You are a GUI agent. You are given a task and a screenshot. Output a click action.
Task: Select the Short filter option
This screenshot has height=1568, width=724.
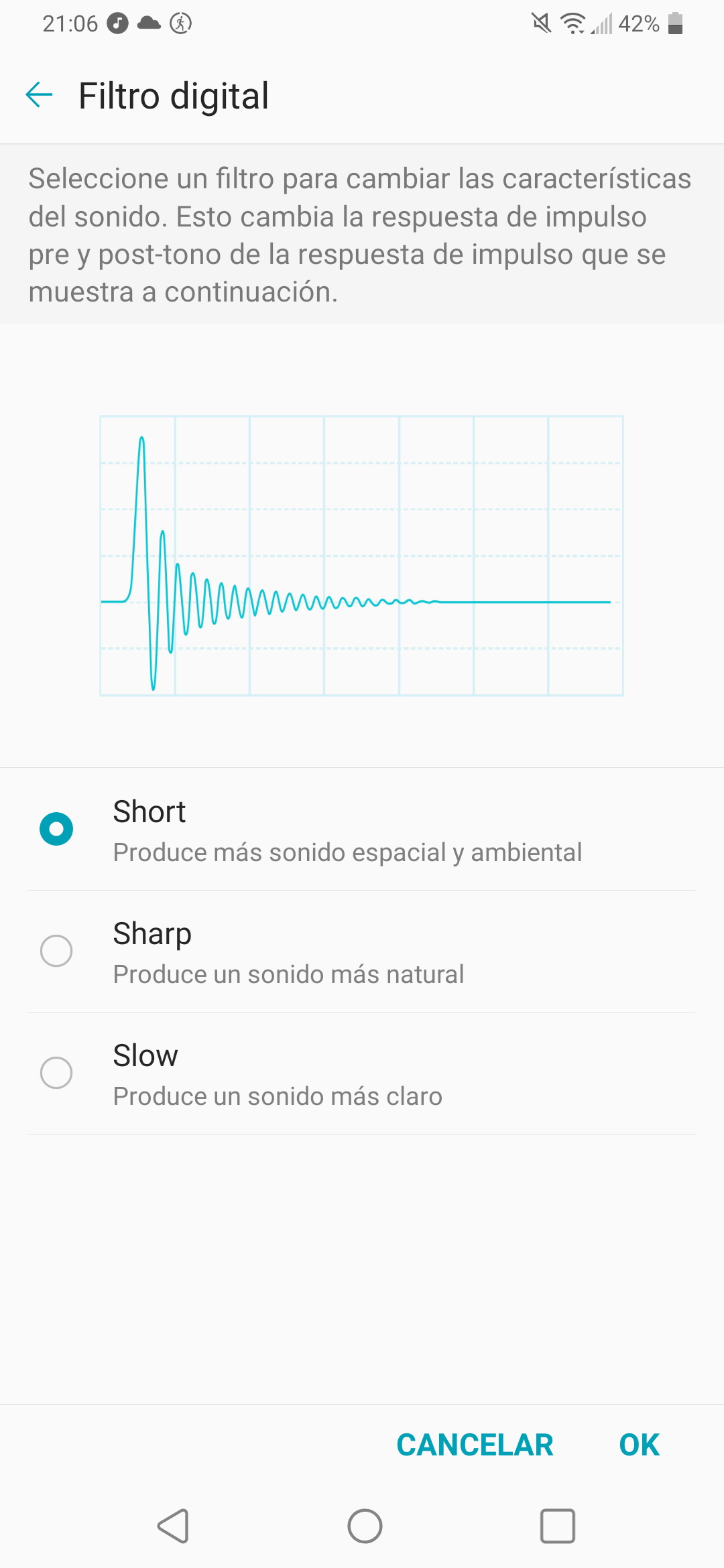point(362,830)
